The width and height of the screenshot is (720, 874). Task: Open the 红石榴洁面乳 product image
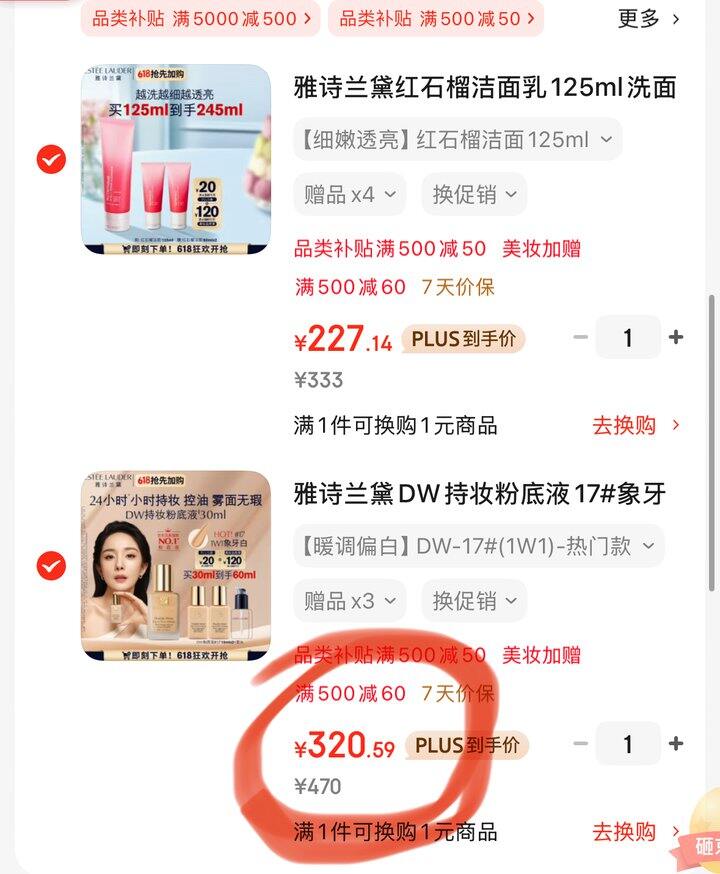[176, 159]
